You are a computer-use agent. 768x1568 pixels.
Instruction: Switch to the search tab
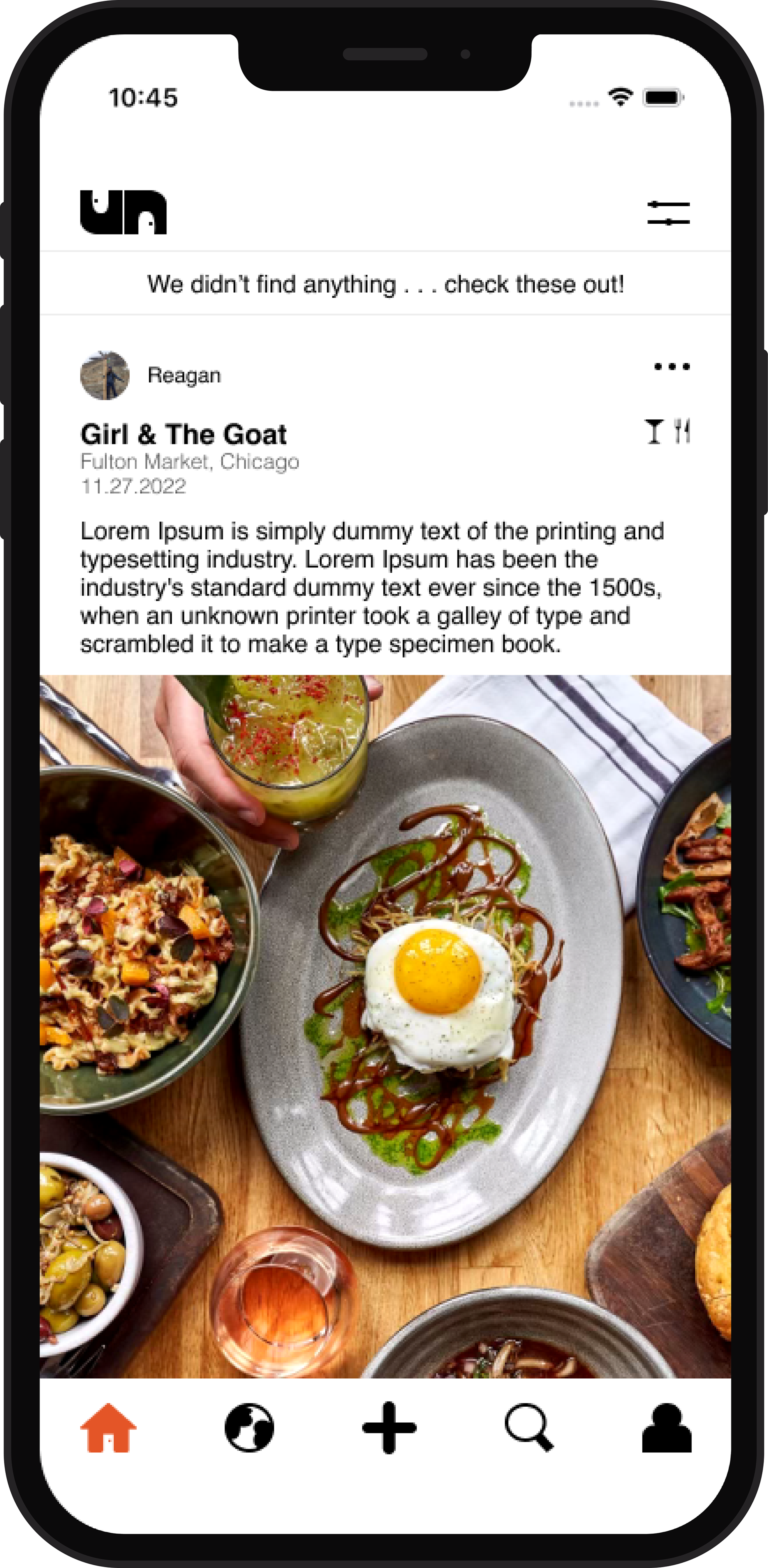point(529,1428)
